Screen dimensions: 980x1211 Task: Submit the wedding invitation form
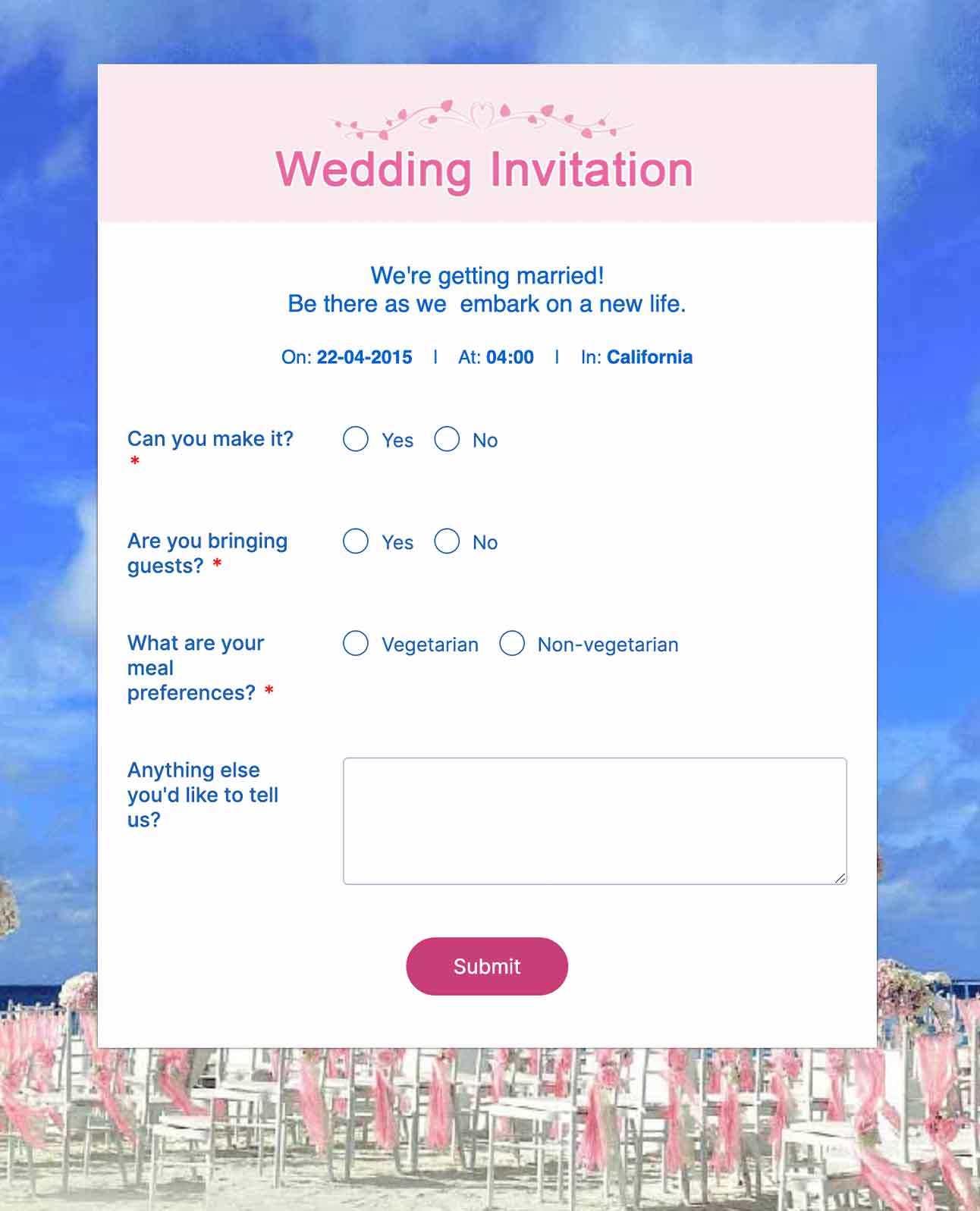pyautogui.click(x=487, y=966)
